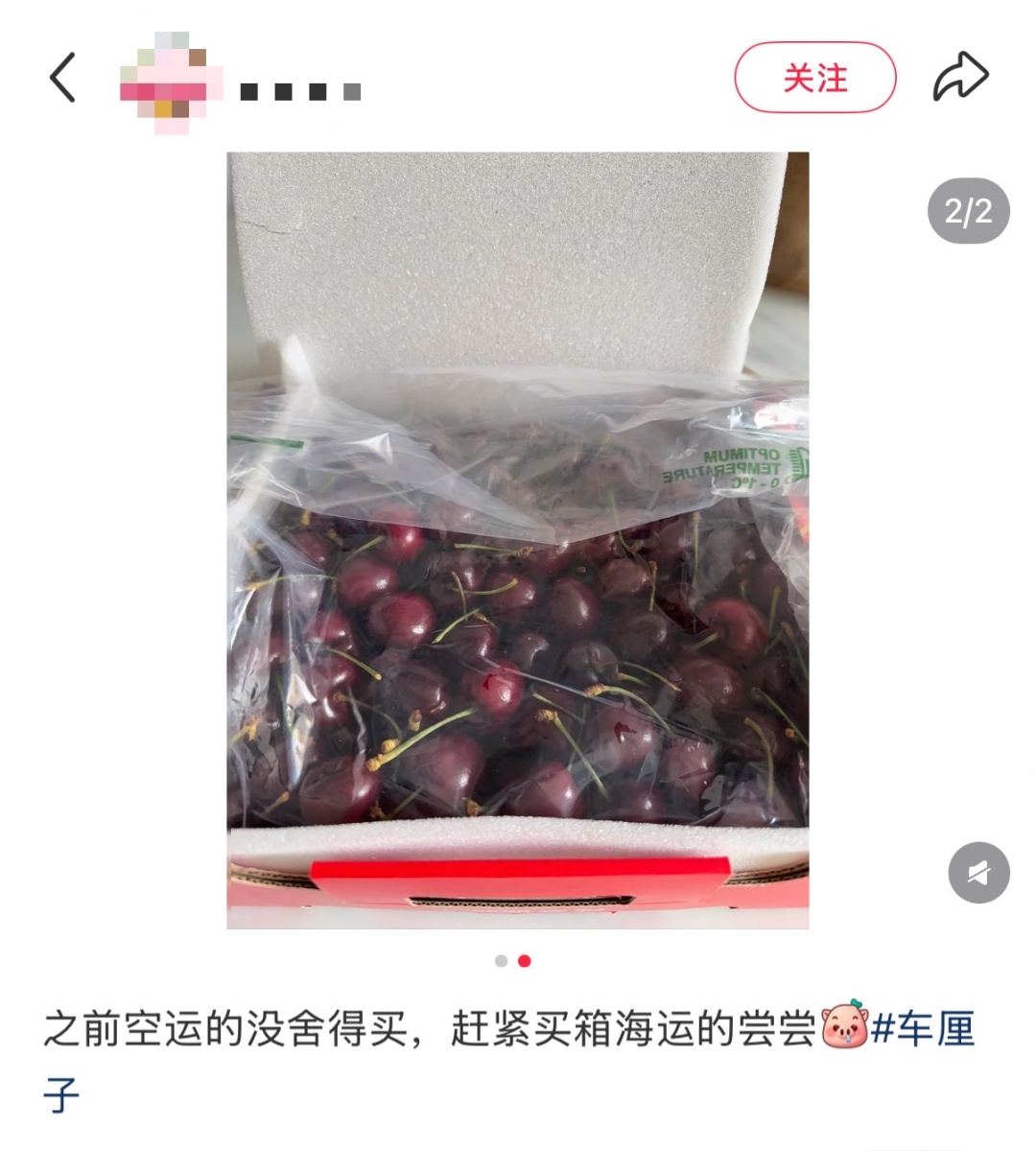The image size is (1036, 1151).
Task: Tap the red active carousel dot
Action: click(x=526, y=959)
